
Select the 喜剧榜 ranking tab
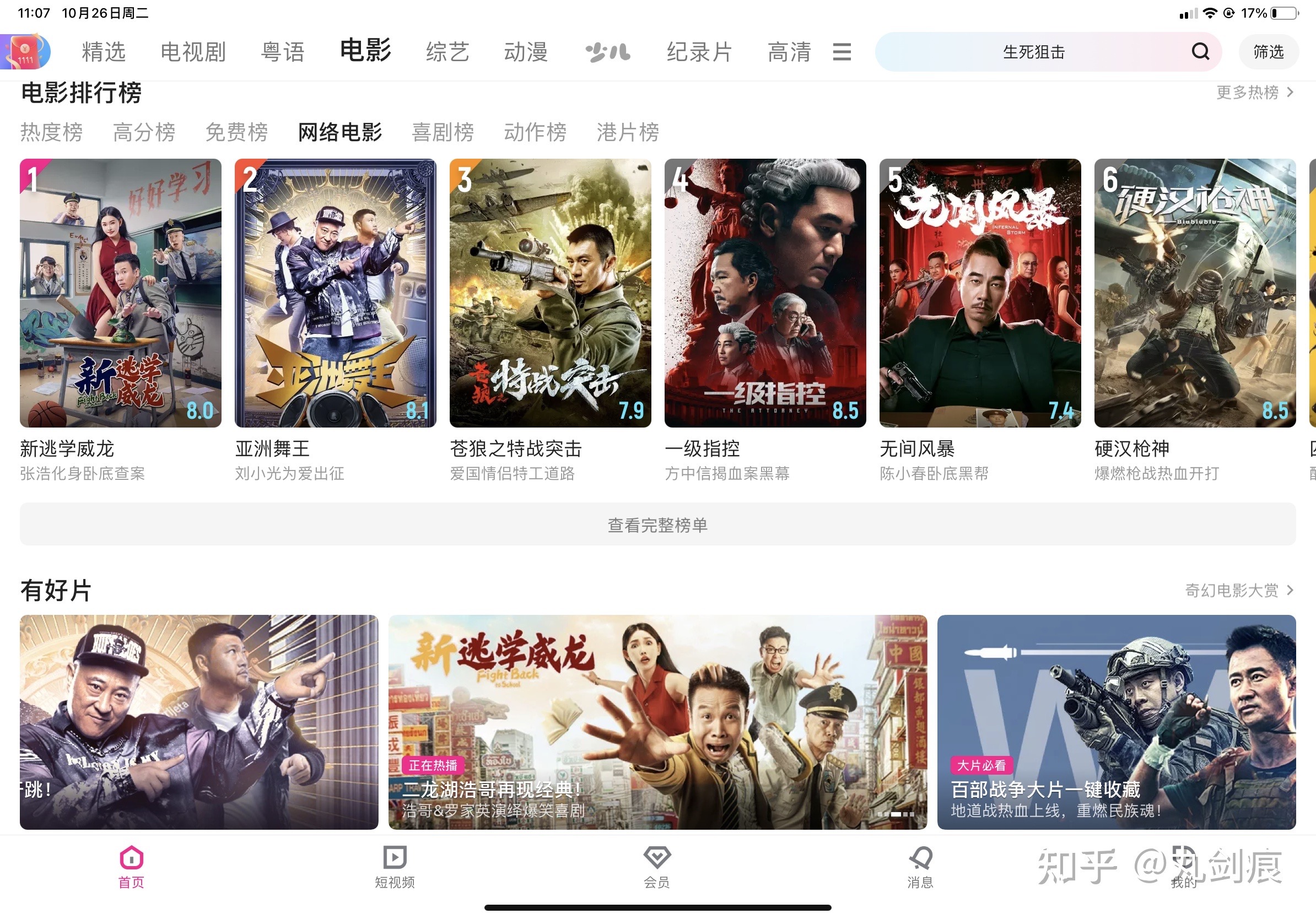click(x=443, y=132)
